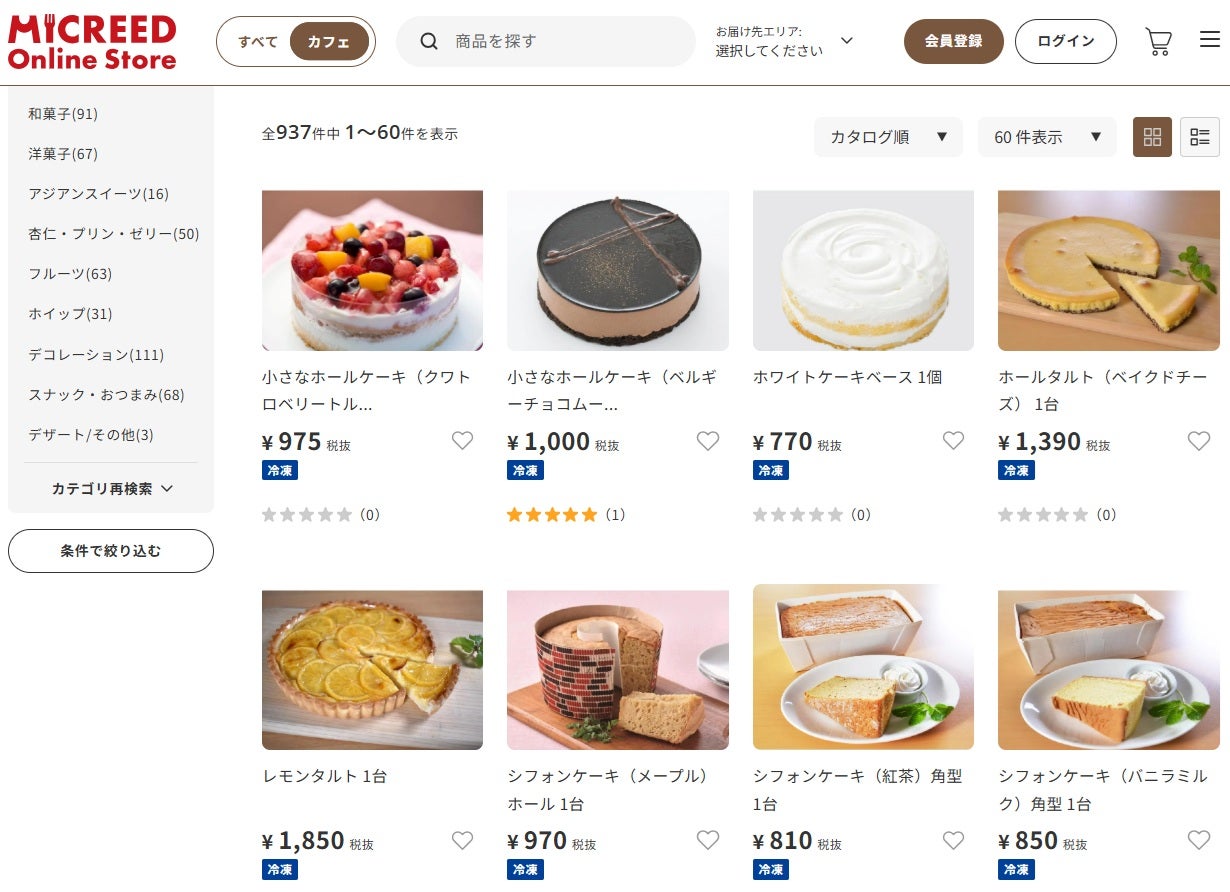1230x892 pixels.
Task: Select the 和菓子(91) category
Action: click(63, 114)
